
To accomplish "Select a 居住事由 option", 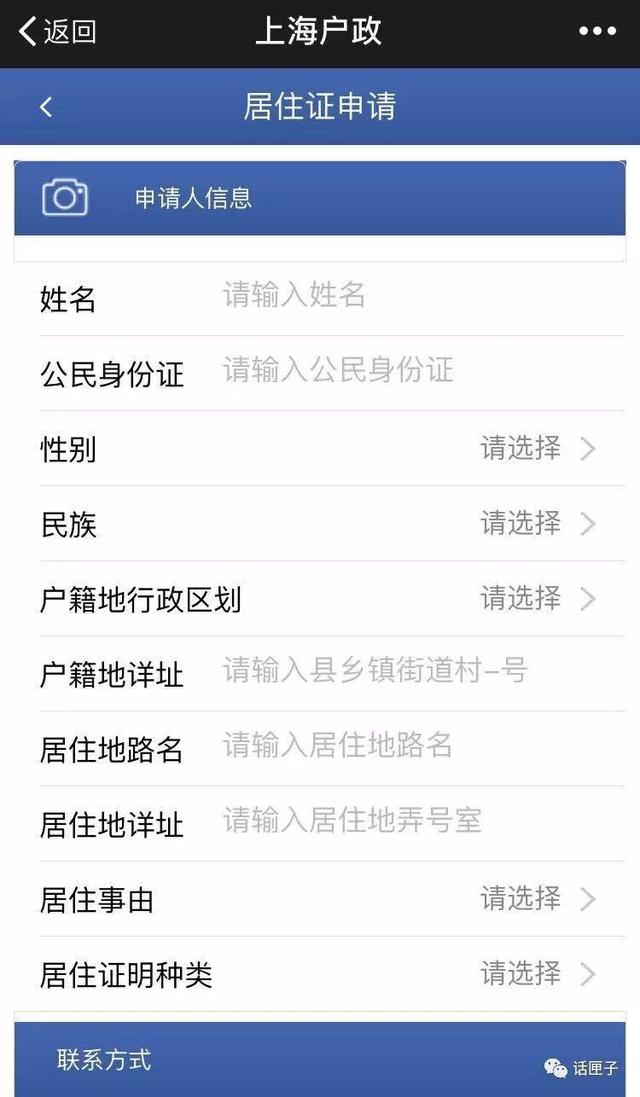I will tap(332, 899).
